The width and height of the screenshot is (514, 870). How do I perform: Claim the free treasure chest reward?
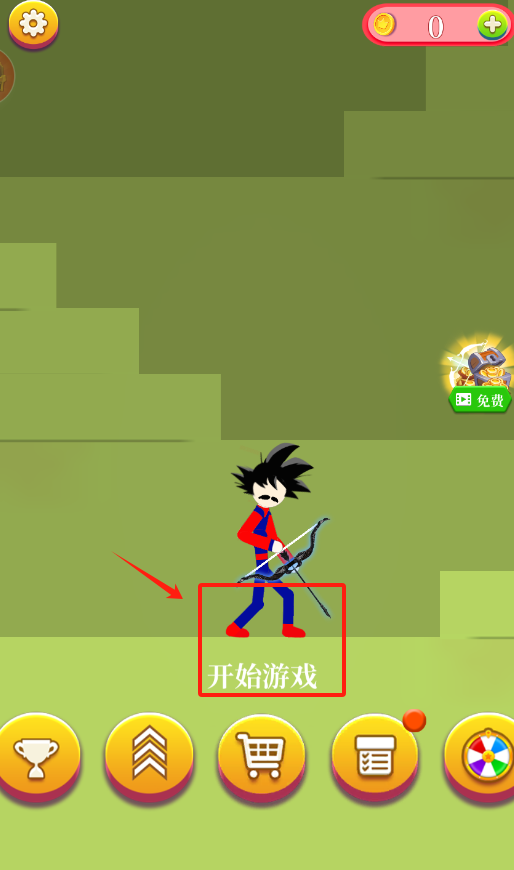(x=480, y=374)
